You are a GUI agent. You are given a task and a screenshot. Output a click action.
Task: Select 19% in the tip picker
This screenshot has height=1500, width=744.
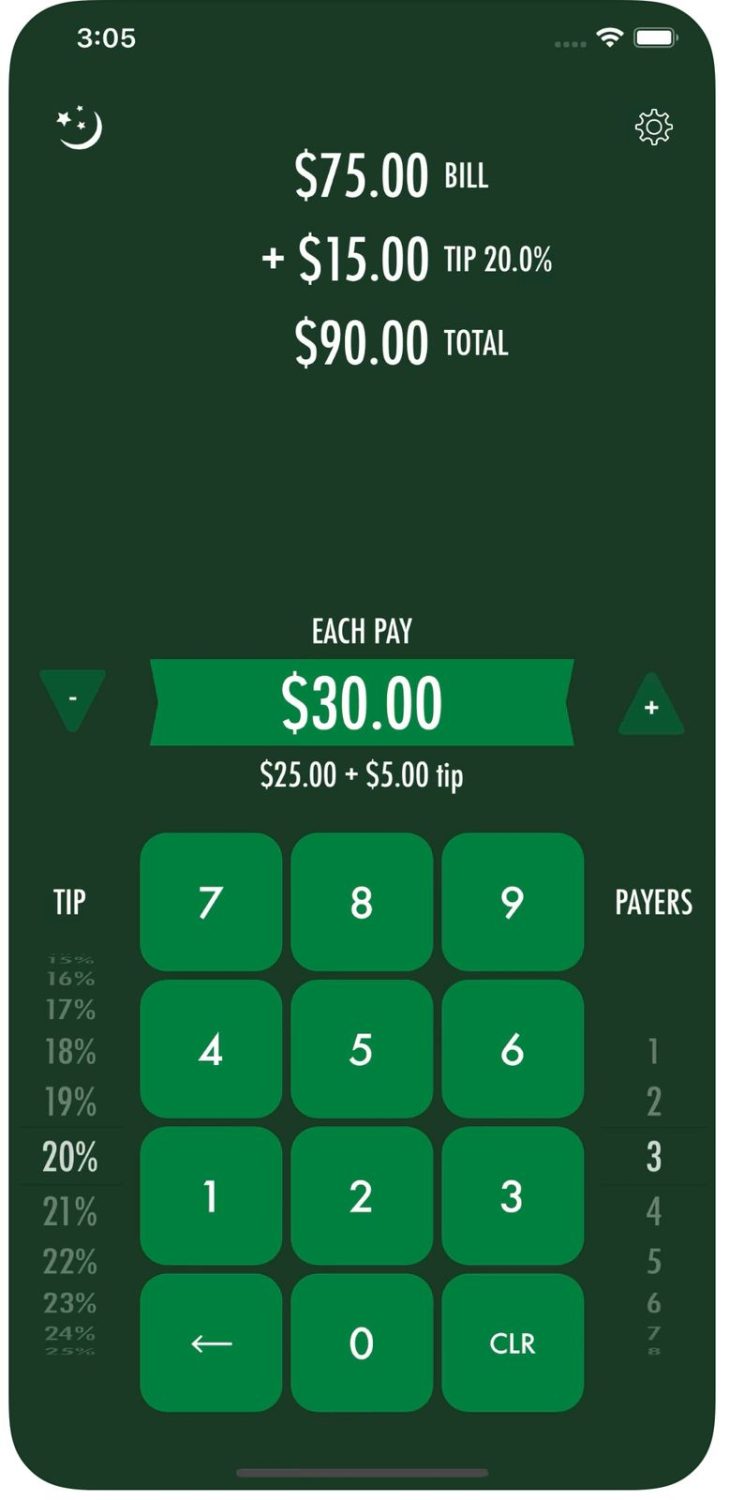[x=70, y=1103]
